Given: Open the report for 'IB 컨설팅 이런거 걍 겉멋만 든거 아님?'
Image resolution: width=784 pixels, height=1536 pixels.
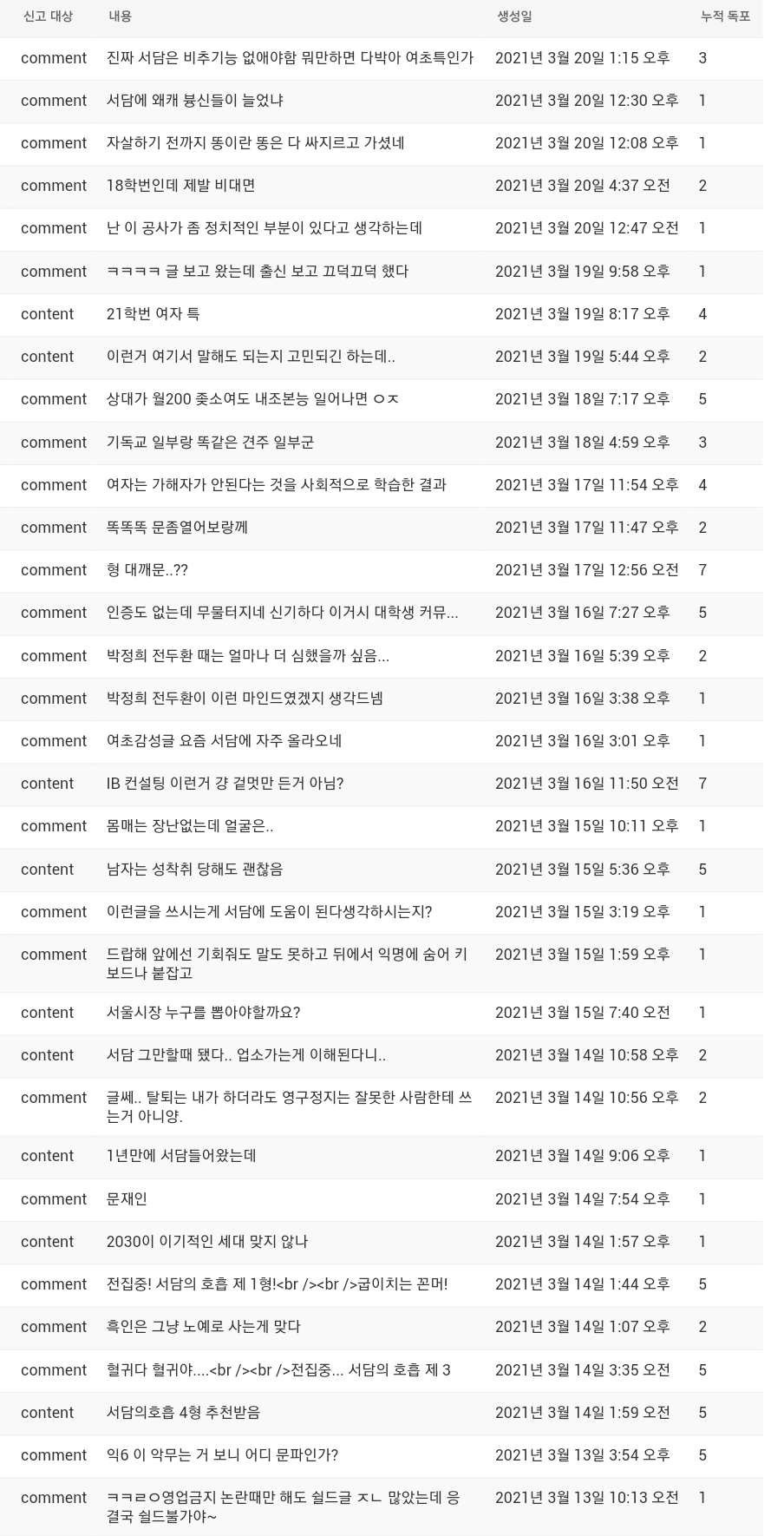Looking at the screenshot, I should pyautogui.click(x=225, y=784).
